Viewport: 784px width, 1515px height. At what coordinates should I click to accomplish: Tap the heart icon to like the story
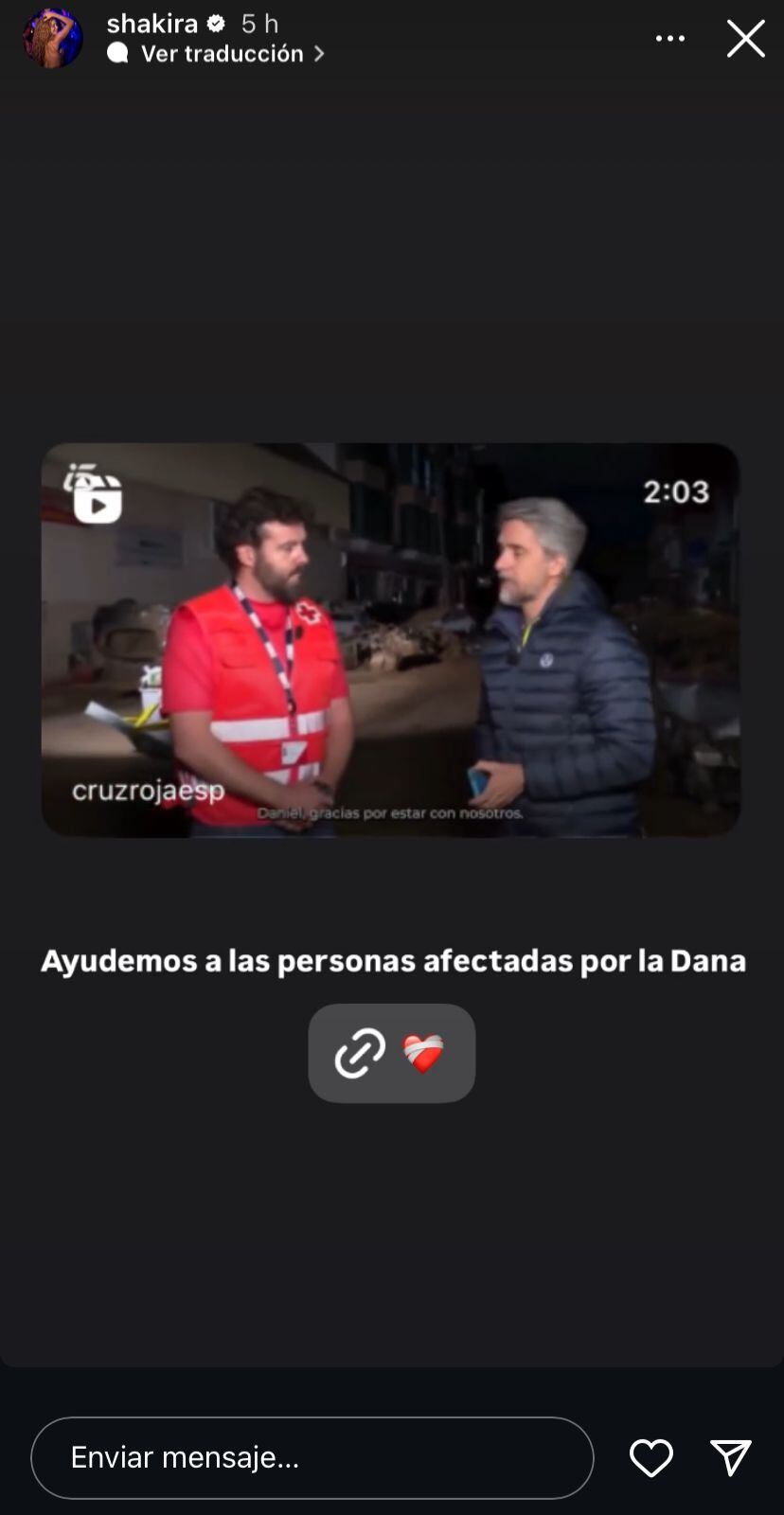[650, 1457]
